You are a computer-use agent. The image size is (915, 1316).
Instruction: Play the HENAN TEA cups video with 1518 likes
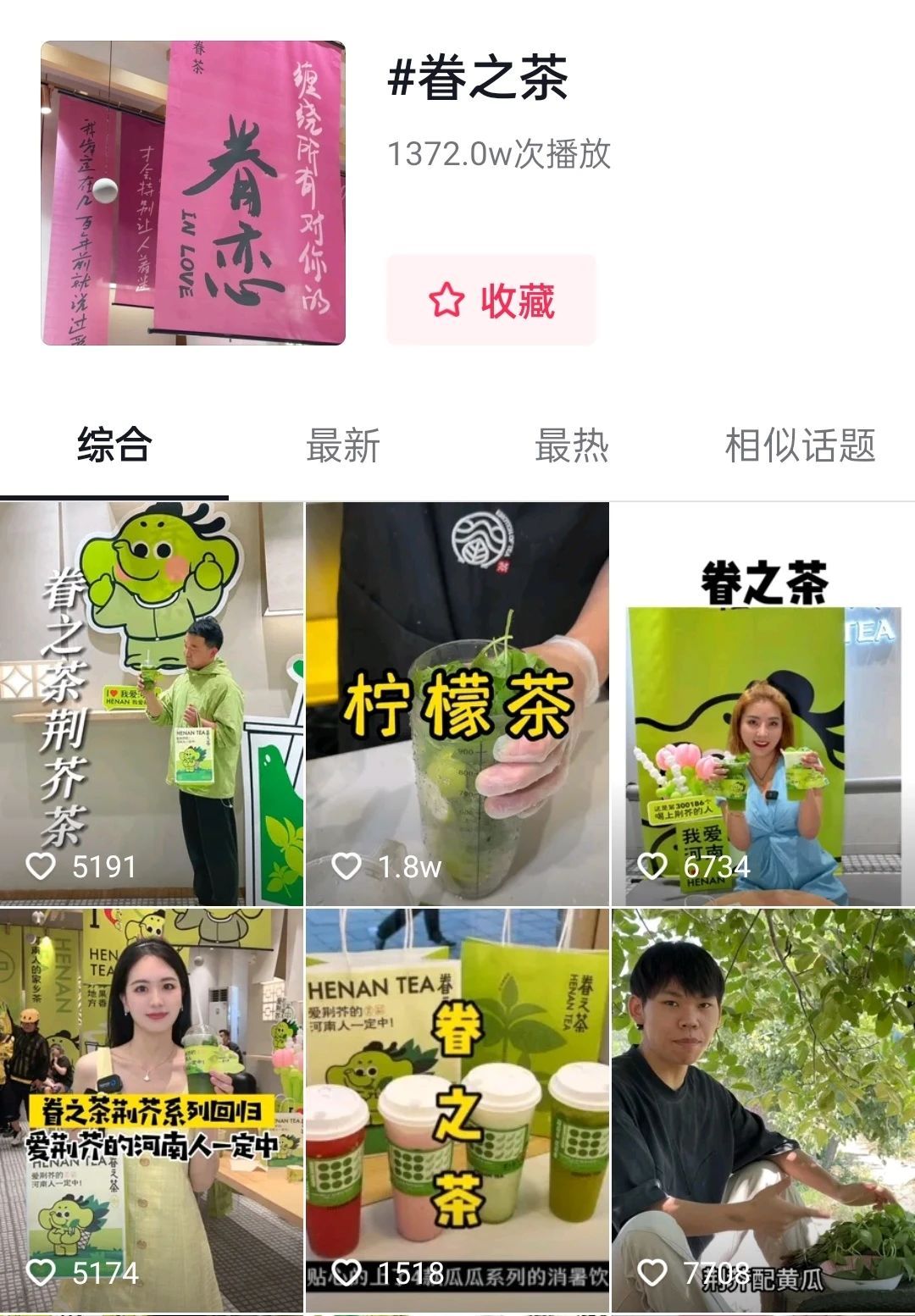pos(457,1109)
